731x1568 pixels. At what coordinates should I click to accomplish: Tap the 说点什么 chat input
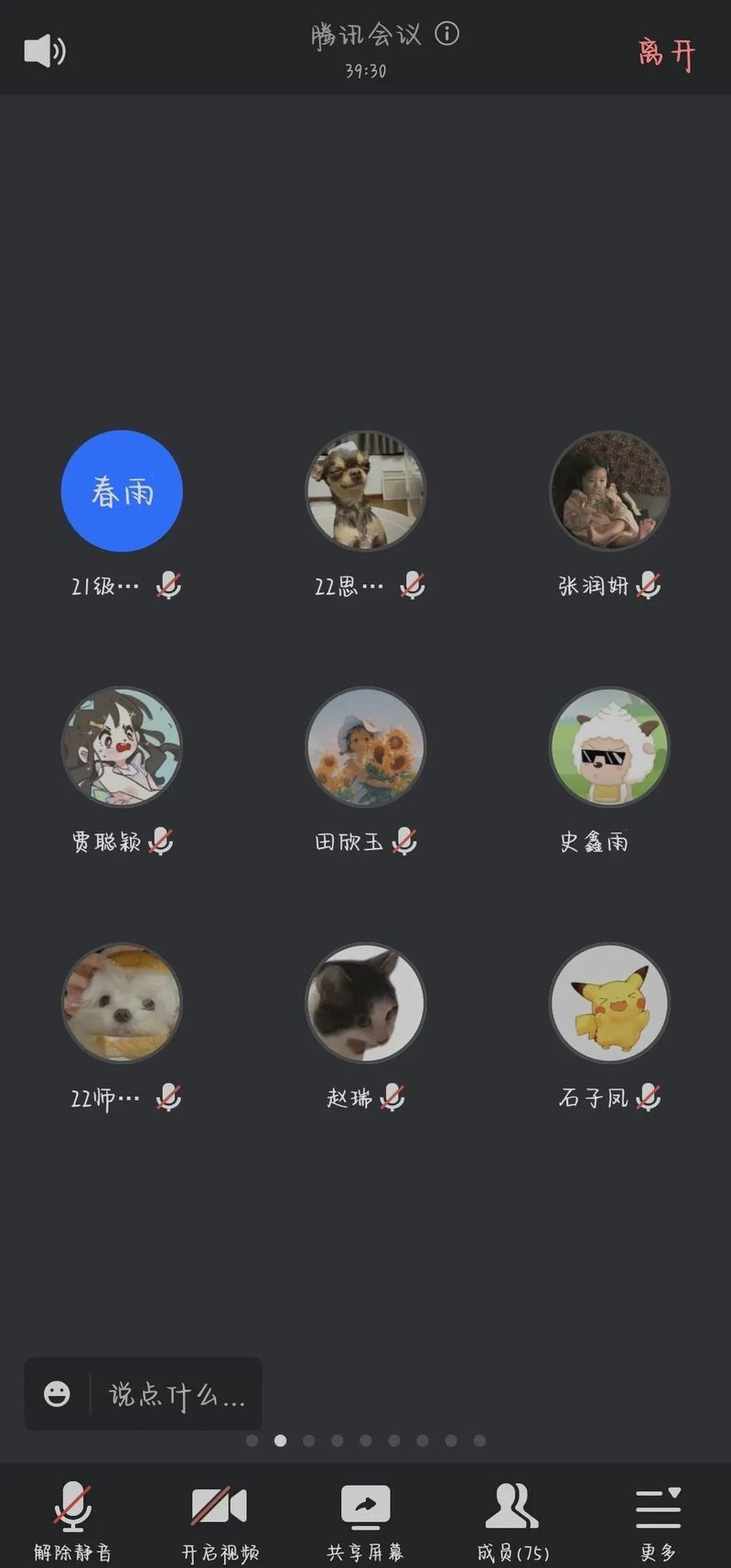tap(176, 1394)
